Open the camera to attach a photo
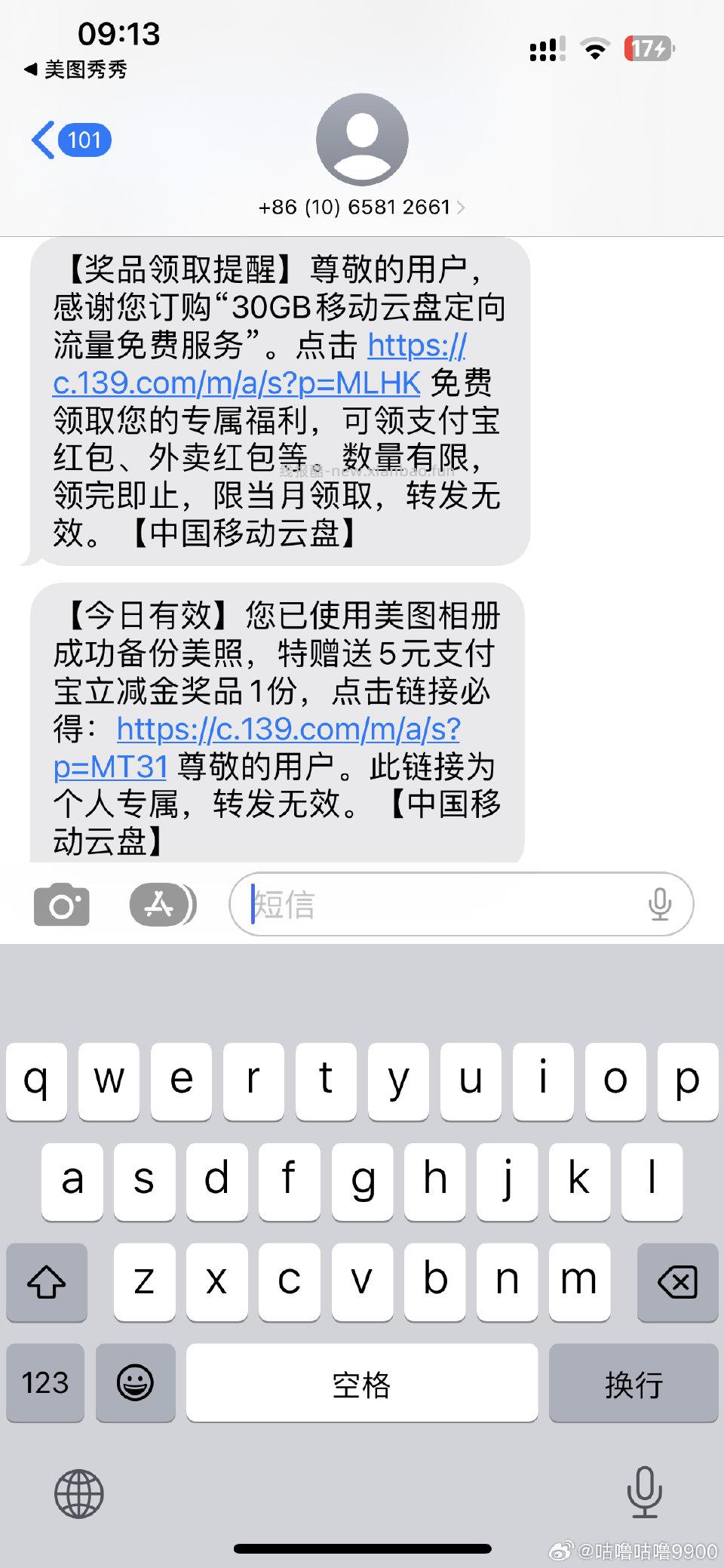724x1568 pixels. [x=63, y=903]
